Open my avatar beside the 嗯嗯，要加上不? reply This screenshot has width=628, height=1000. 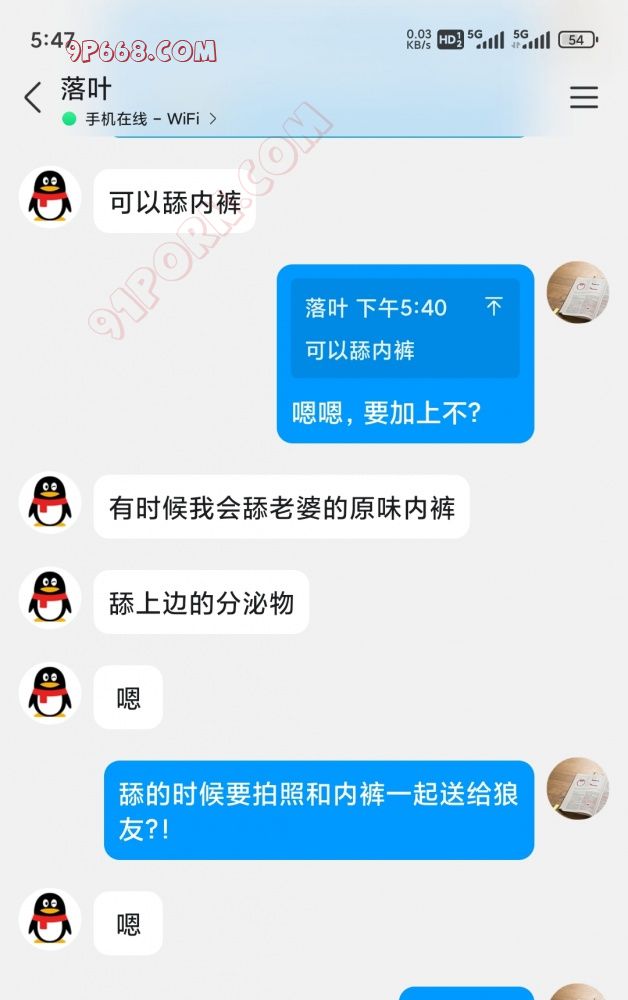[577, 292]
